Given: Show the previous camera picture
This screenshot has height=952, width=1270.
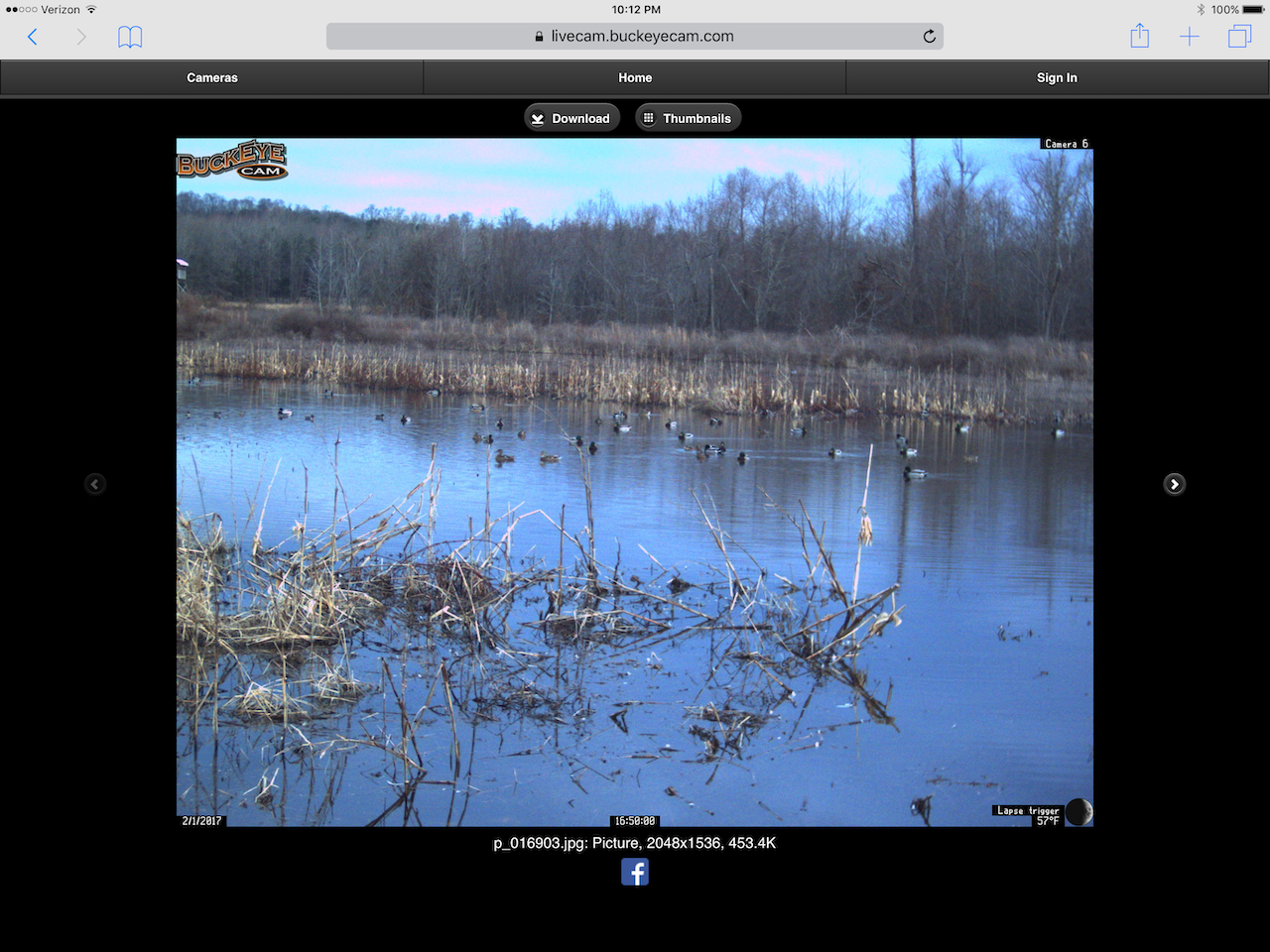Looking at the screenshot, I should tap(95, 484).
